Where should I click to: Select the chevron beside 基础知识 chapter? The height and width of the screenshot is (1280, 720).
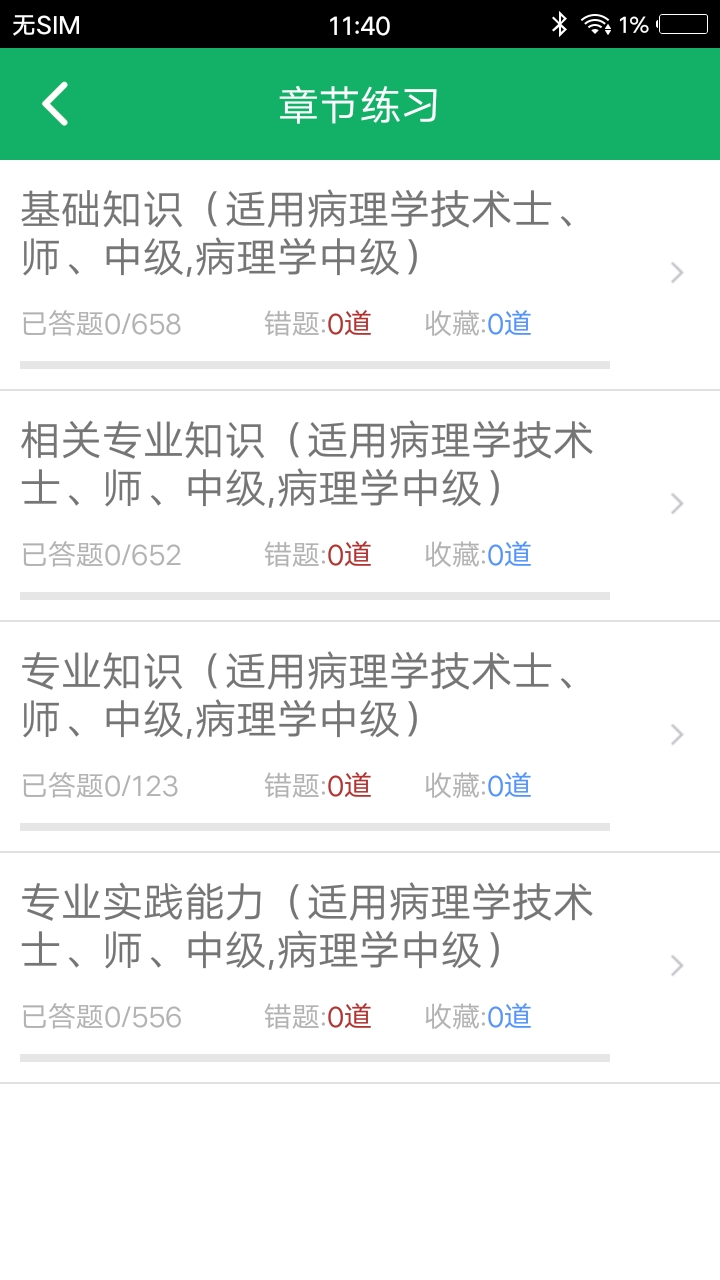(676, 272)
